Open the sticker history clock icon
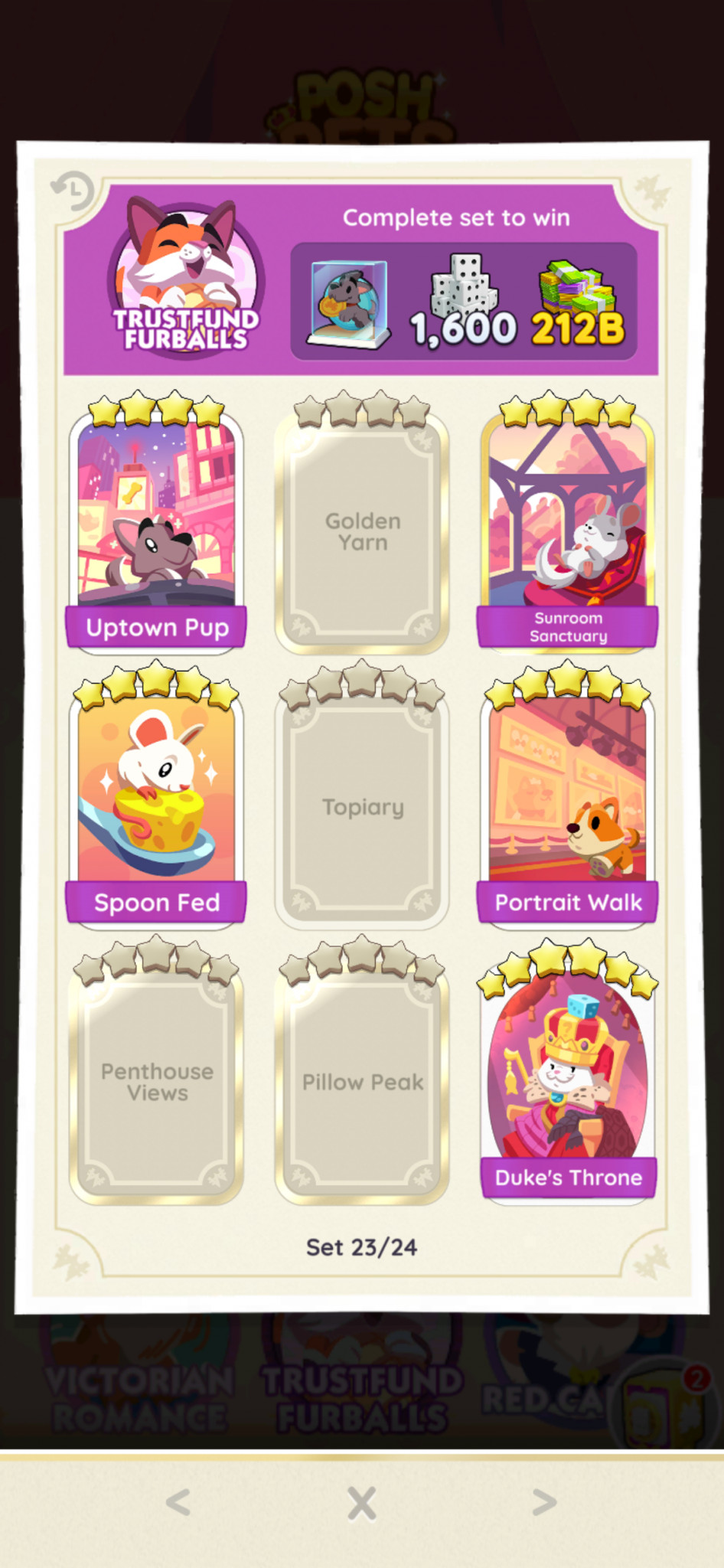Viewport: 724px width, 1568px height. [73, 191]
